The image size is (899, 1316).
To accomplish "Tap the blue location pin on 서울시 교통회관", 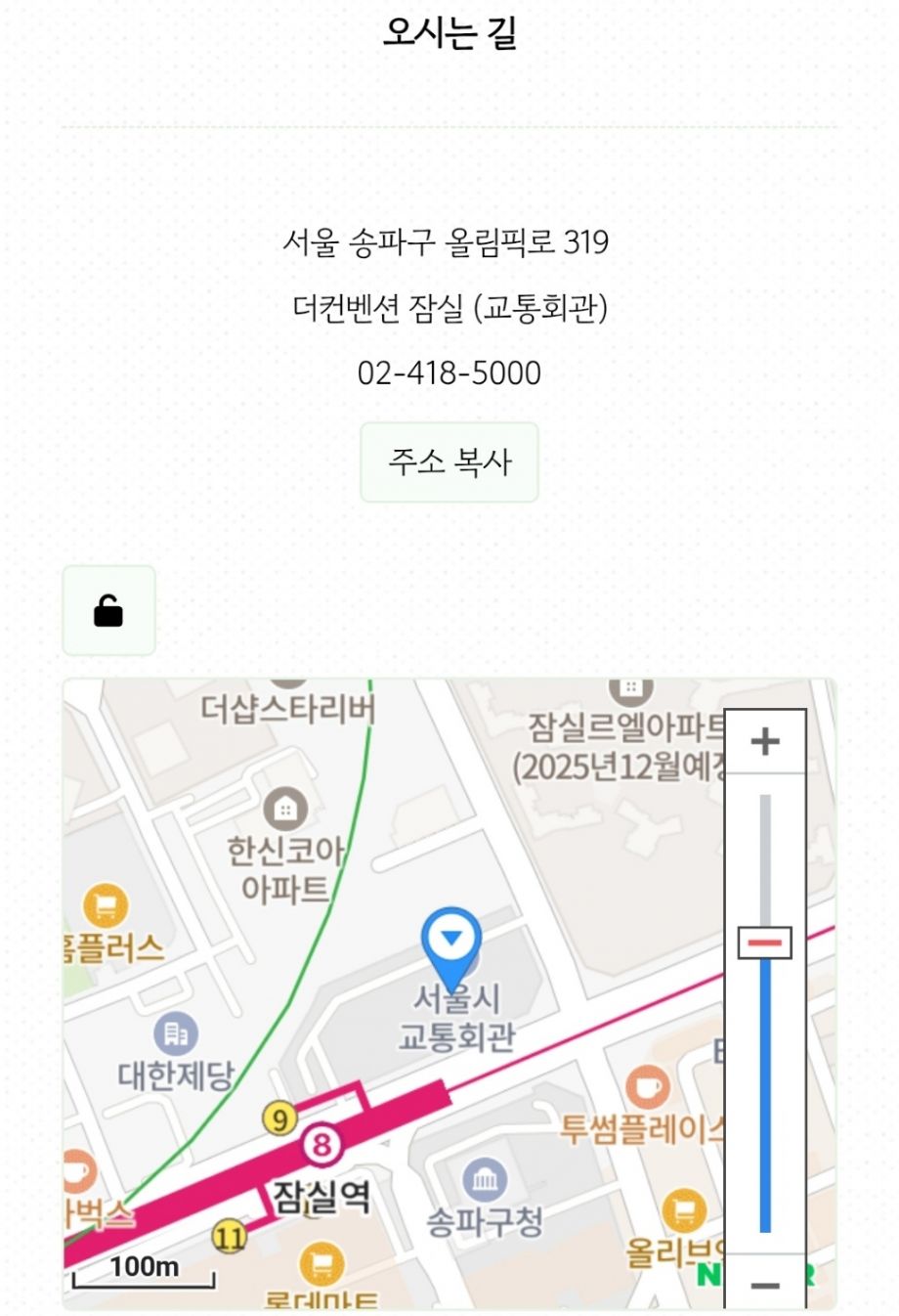I will 450,943.
